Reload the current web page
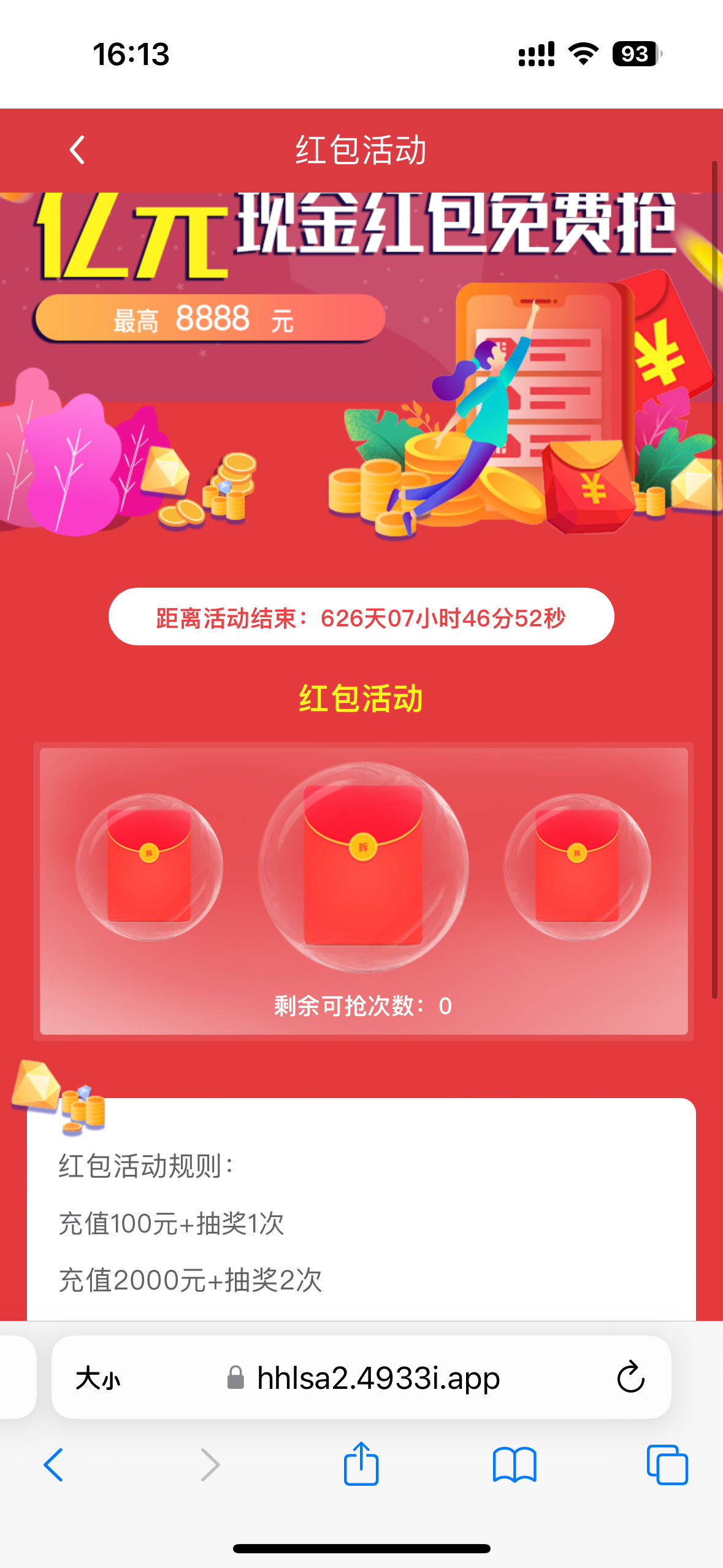 630,1378
